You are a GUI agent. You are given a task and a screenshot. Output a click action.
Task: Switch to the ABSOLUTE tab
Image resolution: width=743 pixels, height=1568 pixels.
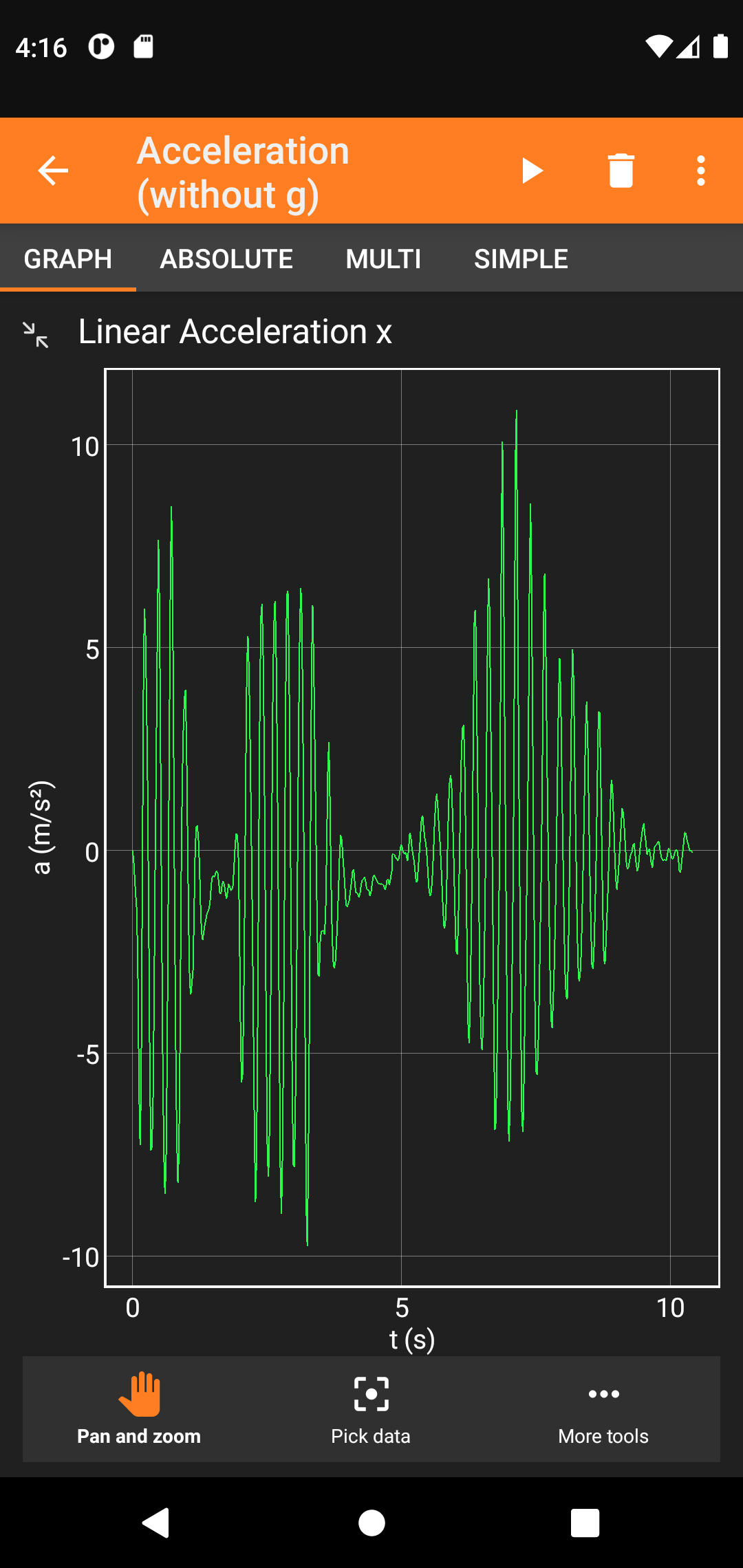226,259
